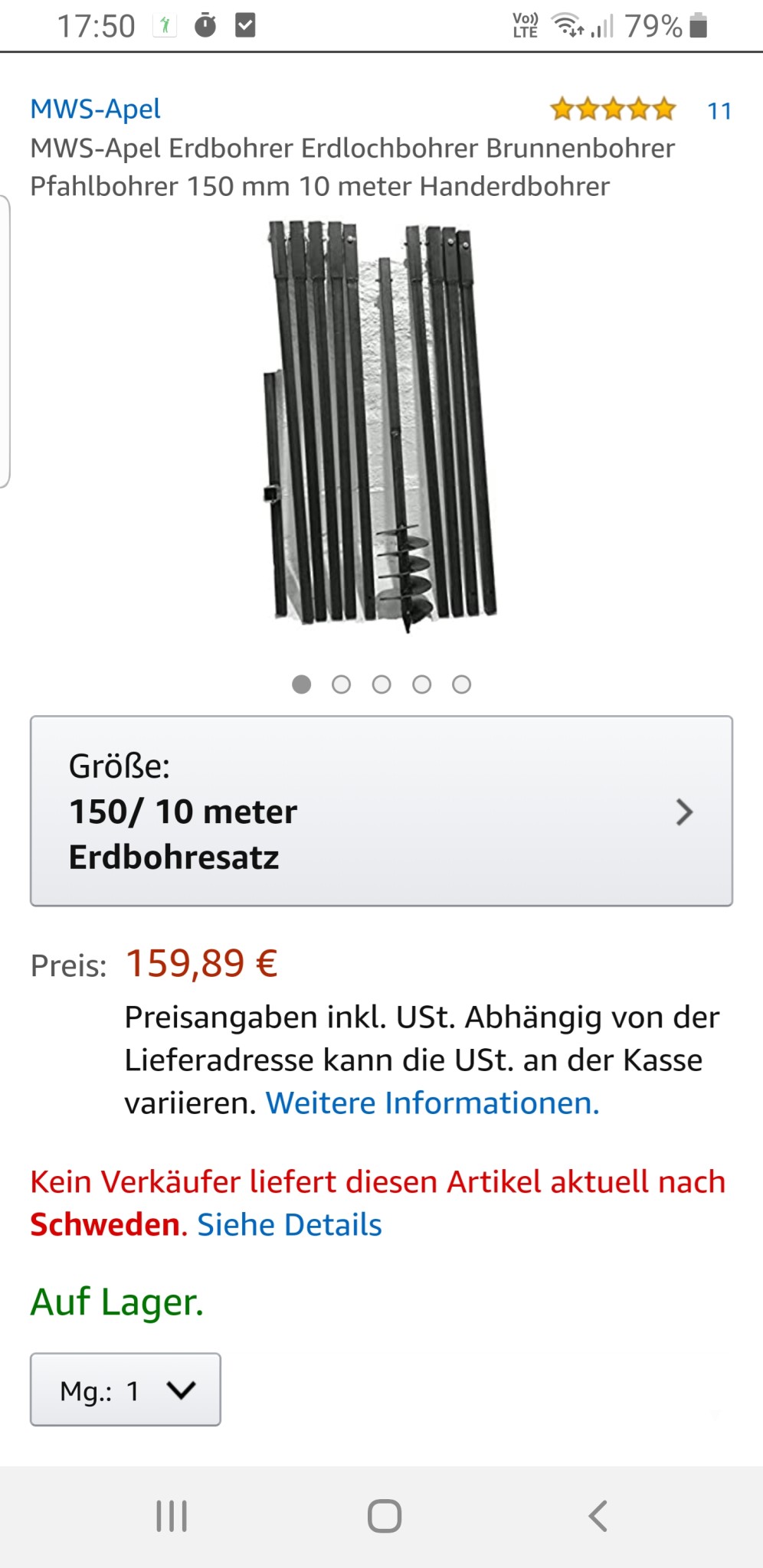Go back using the system back button
Viewport: 763px width, 1568px height.
click(598, 1516)
